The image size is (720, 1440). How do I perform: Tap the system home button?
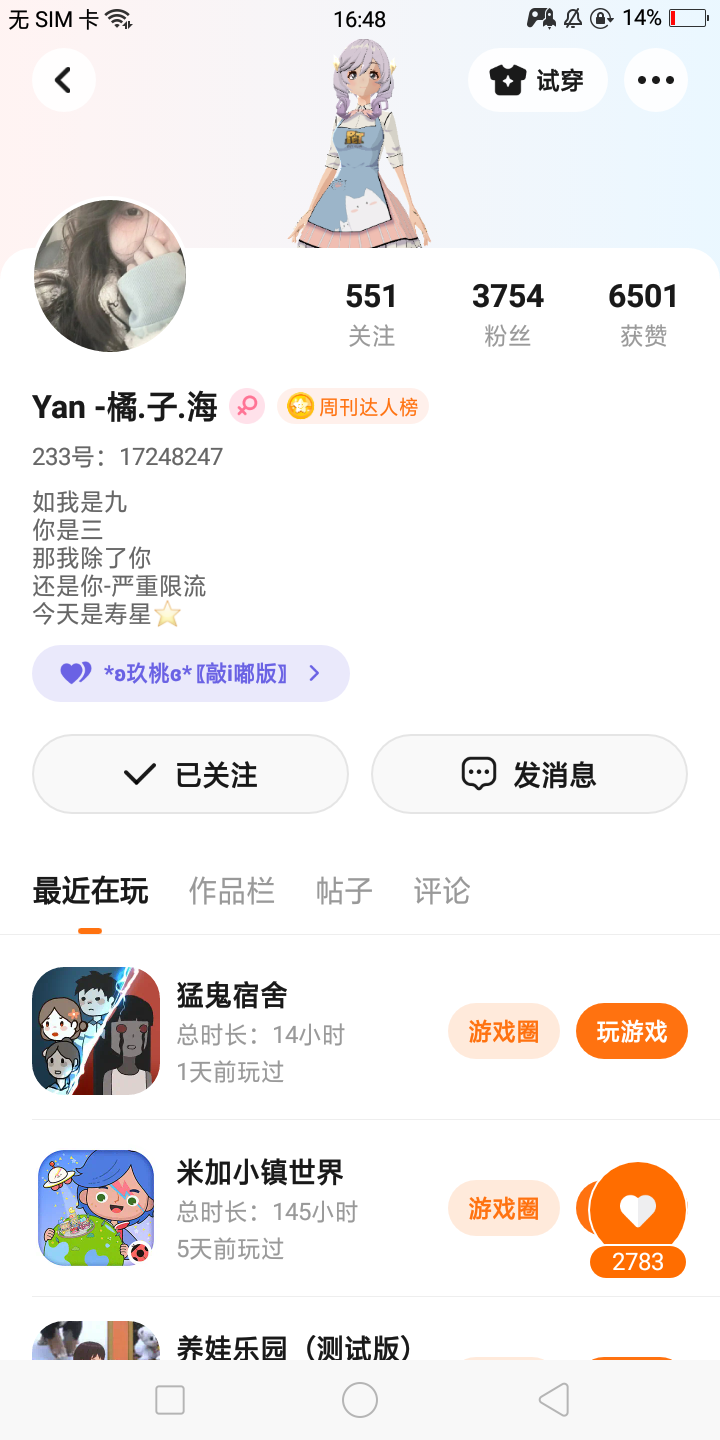coord(360,1400)
